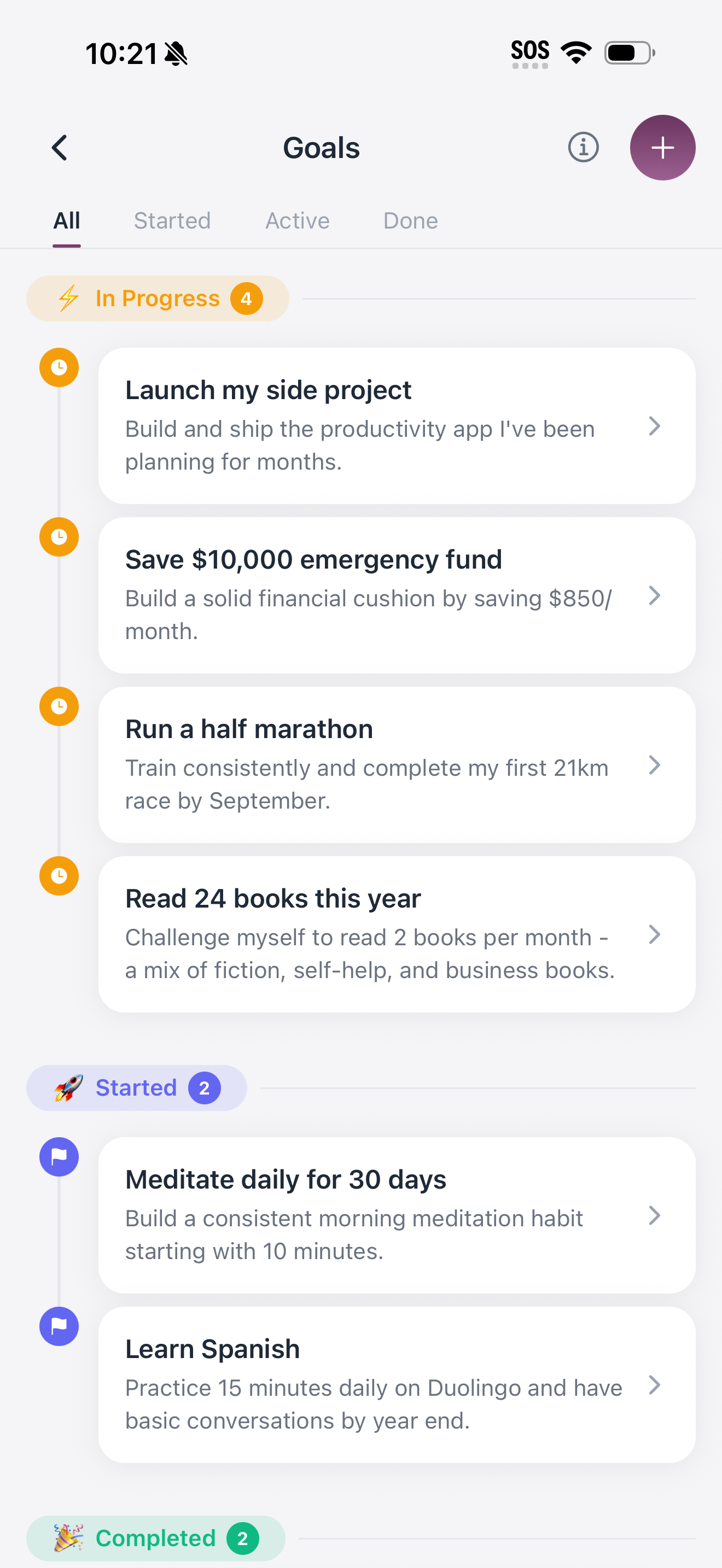Open the info icon beside Goals title
Viewport: 722px width, 1568px height.
pos(583,147)
